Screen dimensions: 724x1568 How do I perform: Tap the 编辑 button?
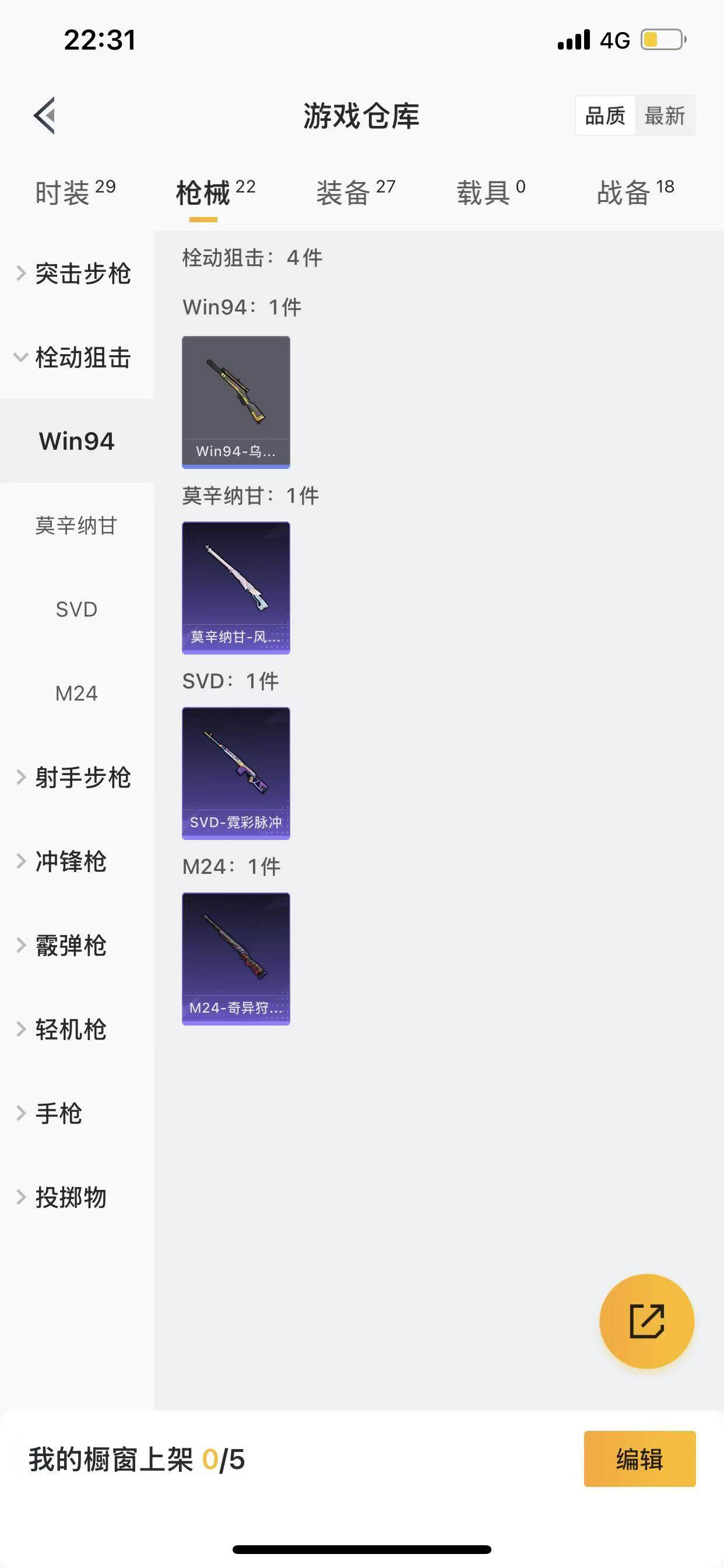[639, 1459]
